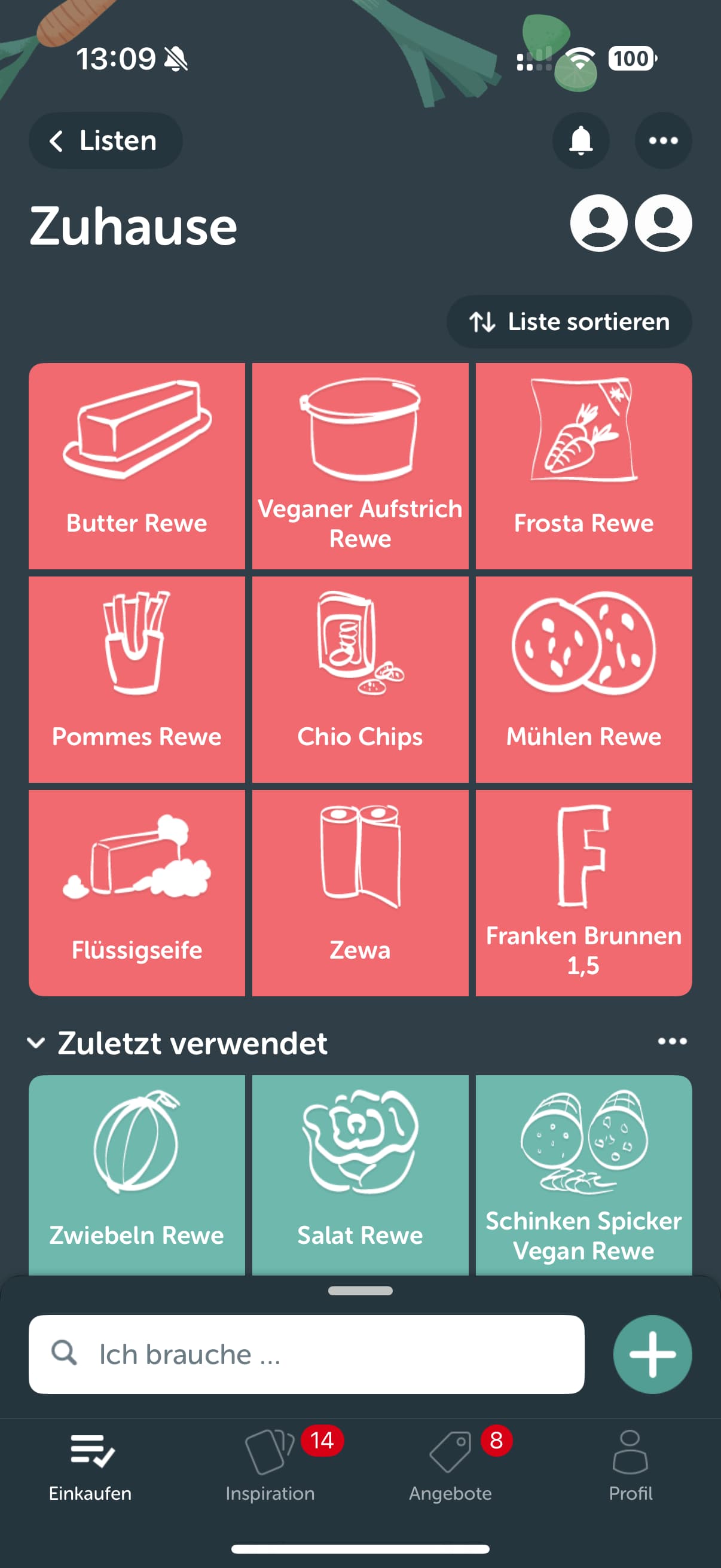This screenshot has width=721, height=1568.
Task: Check off Veganer Aufstrich Rewe
Action: 360,466
